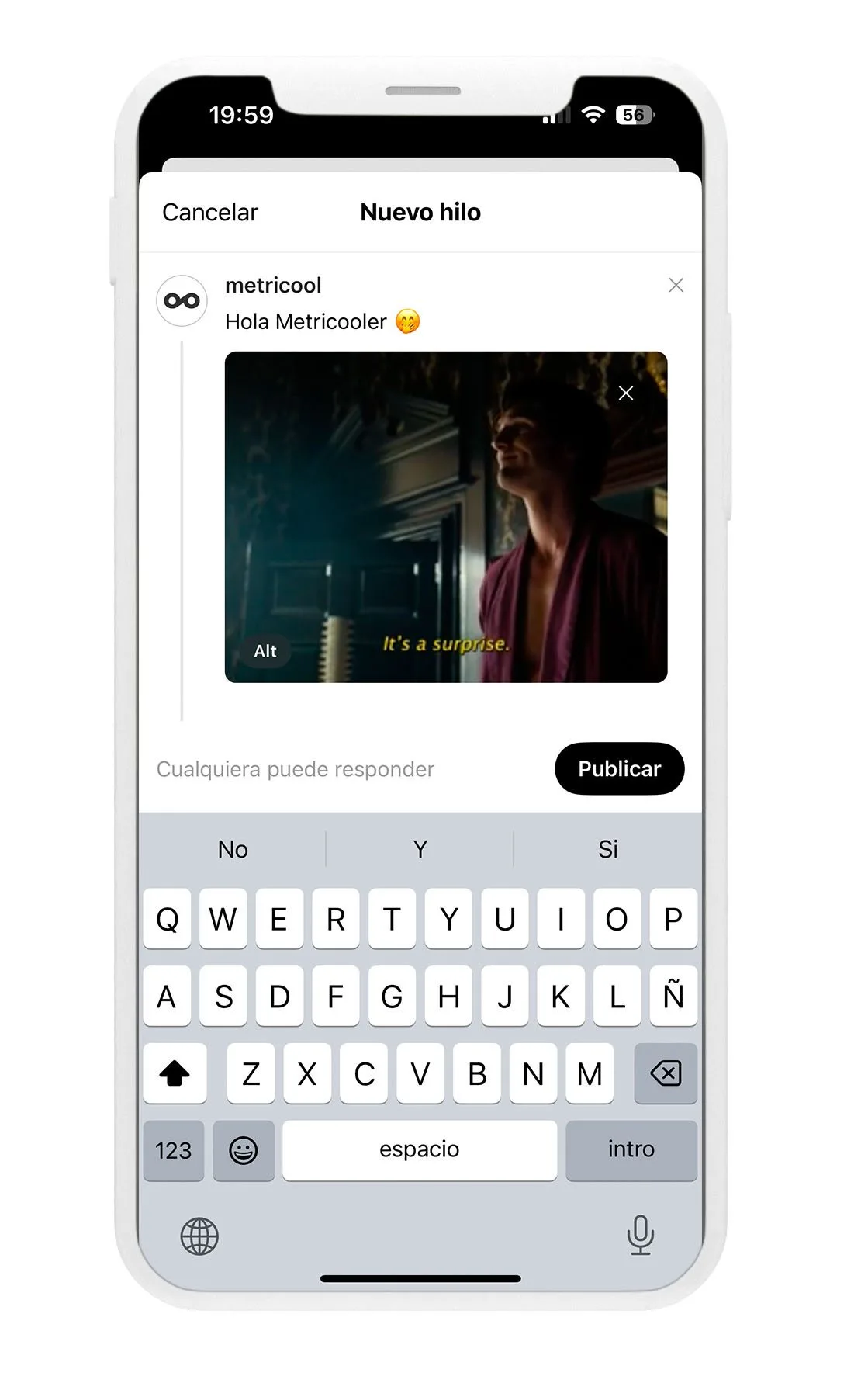The image size is (868, 1390).
Task: Toggle the shift key
Action: 175,1074
